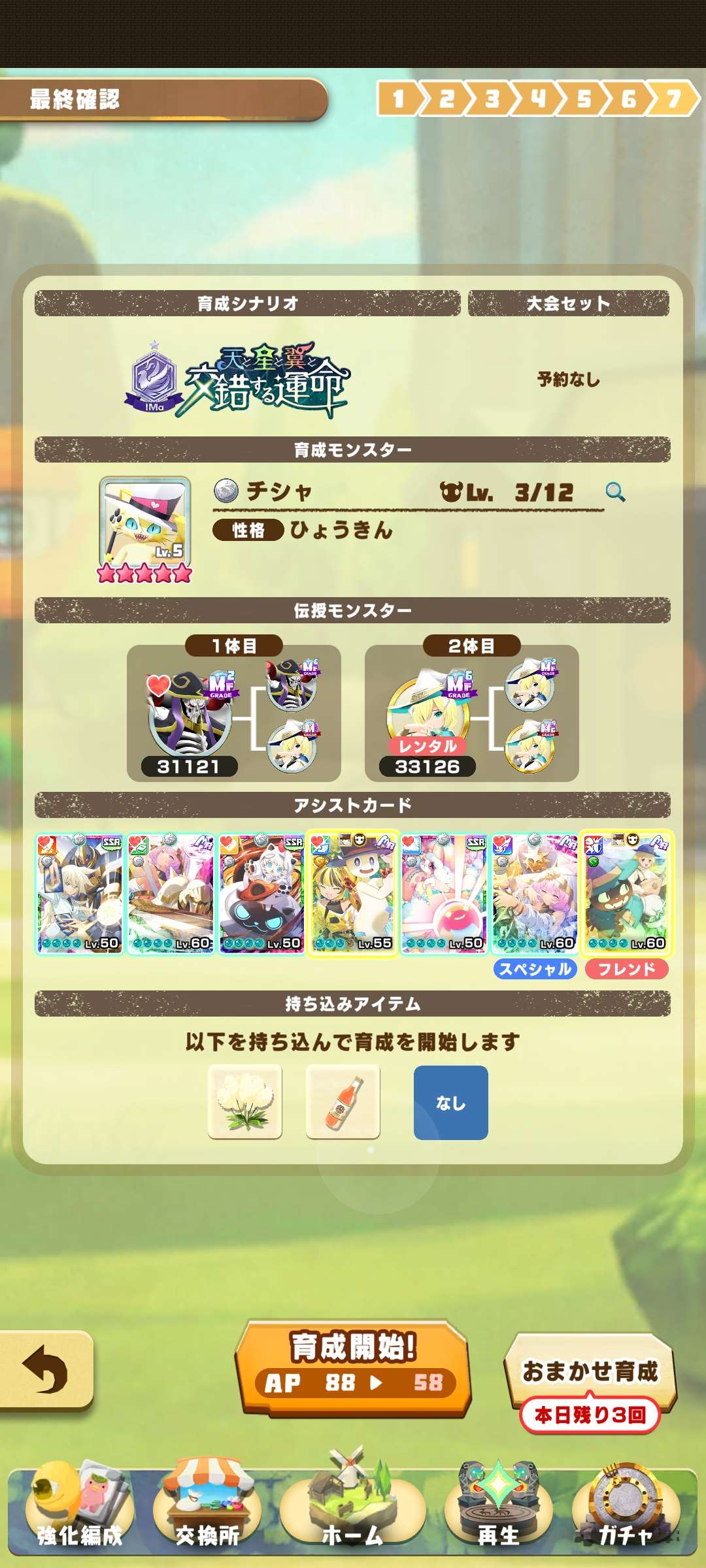This screenshot has height=1568, width=706.
Task: Open the ガチャ gacha tab
Action: (625, 1509)
